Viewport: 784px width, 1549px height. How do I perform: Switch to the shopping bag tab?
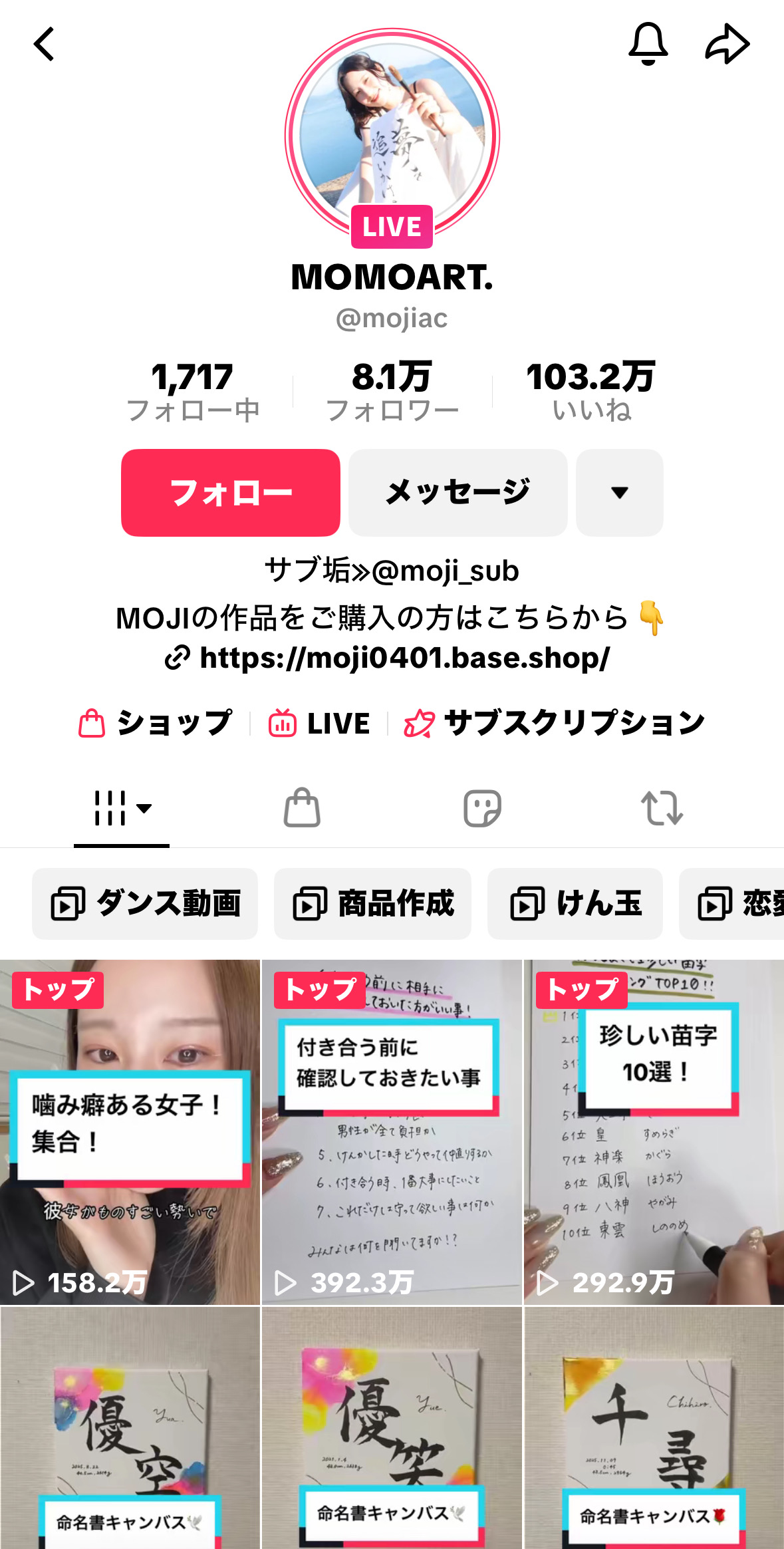click(302, 808)
